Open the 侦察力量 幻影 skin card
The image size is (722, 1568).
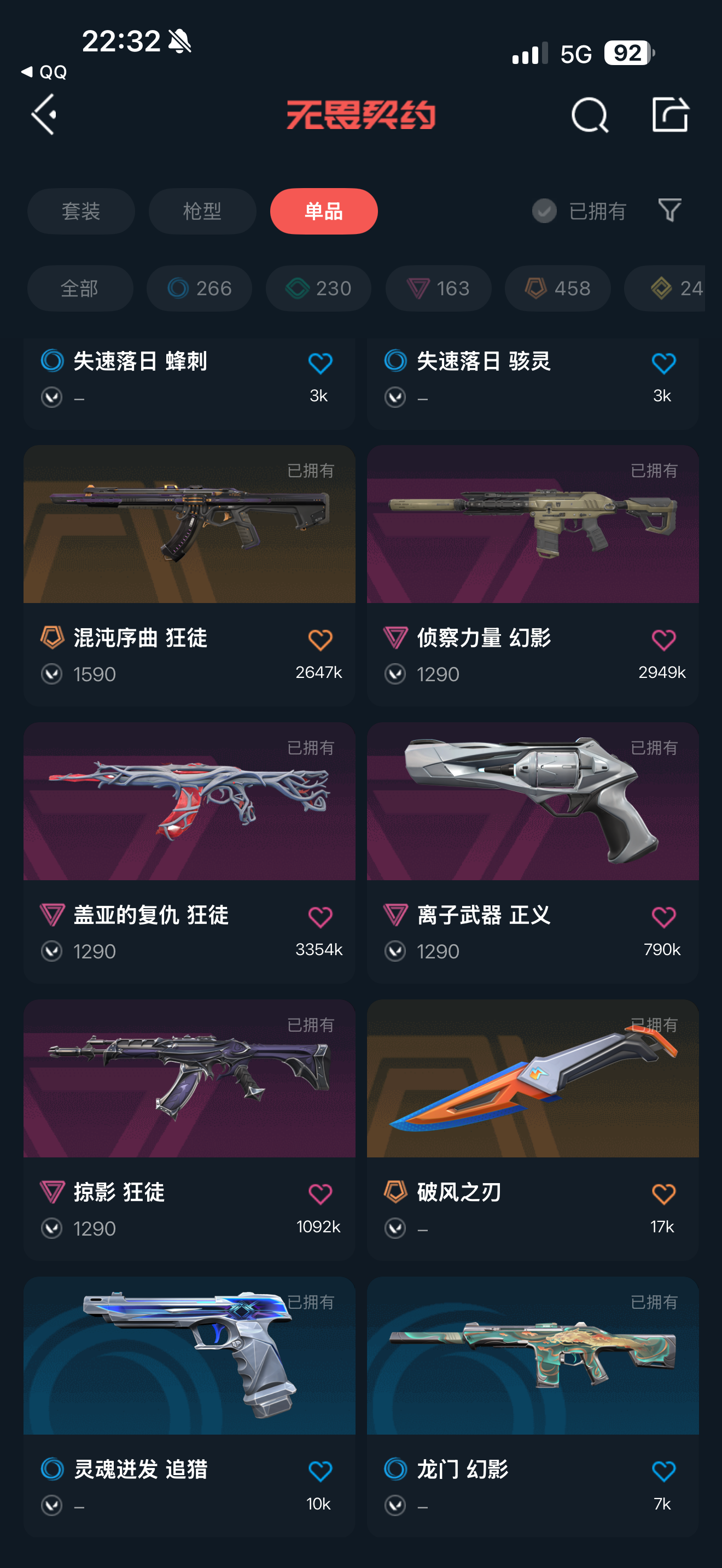[533, 575]
